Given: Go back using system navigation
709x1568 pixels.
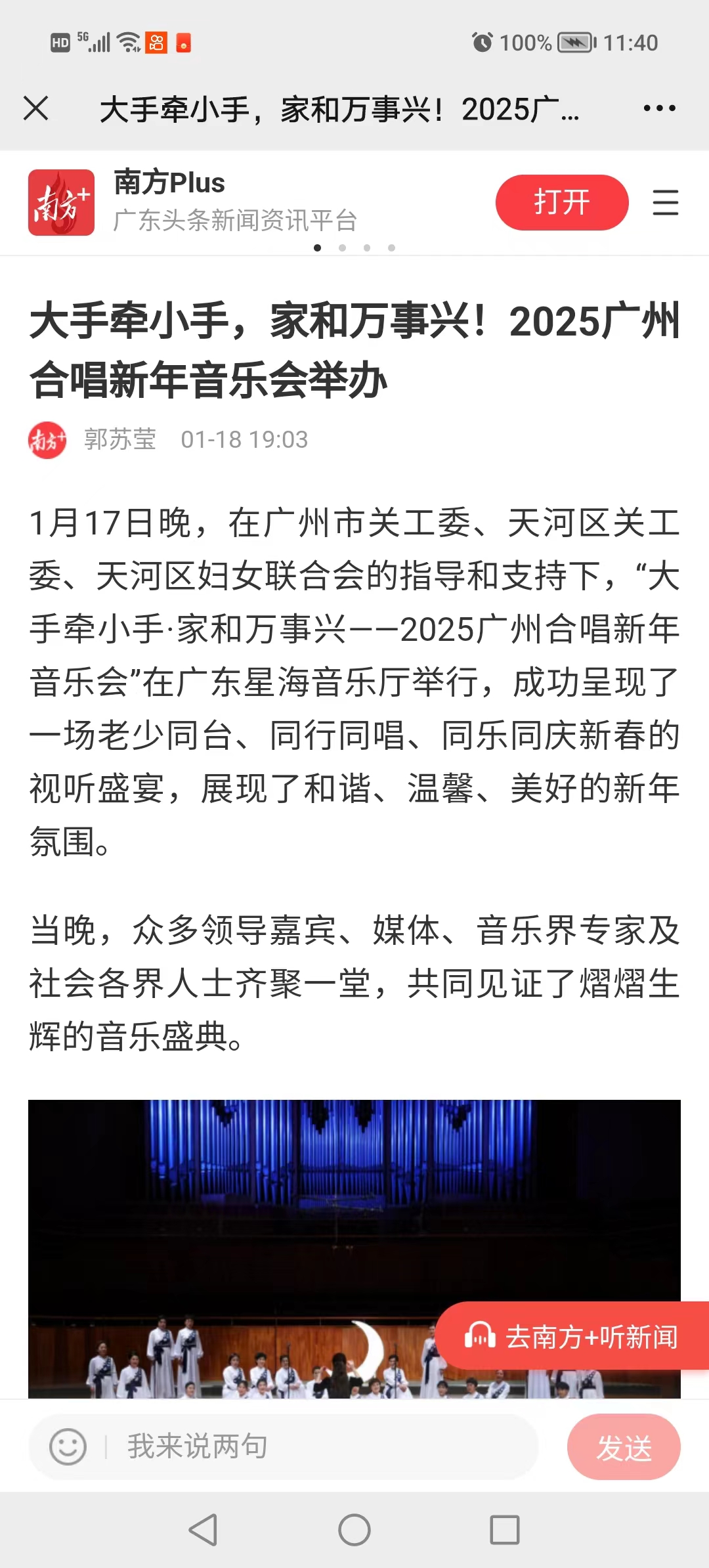Looking at the screenshot, I should click(x=204, y=1530).
